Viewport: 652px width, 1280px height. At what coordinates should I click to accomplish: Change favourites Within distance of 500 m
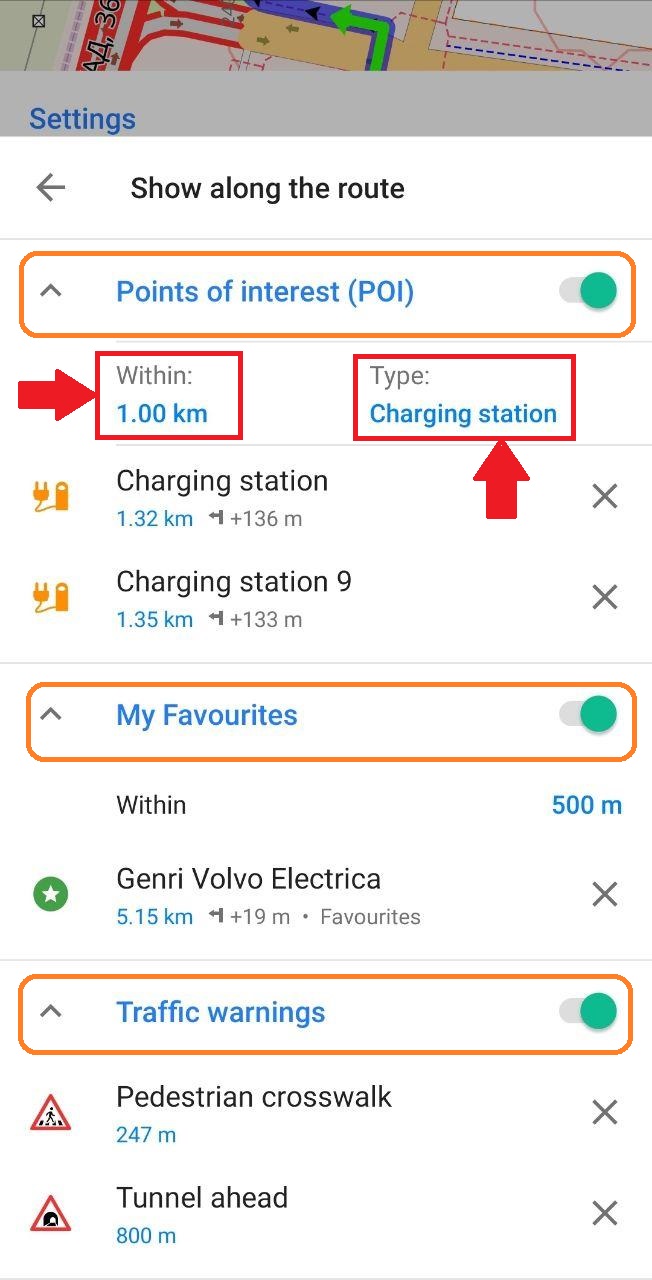pos(586,805)
